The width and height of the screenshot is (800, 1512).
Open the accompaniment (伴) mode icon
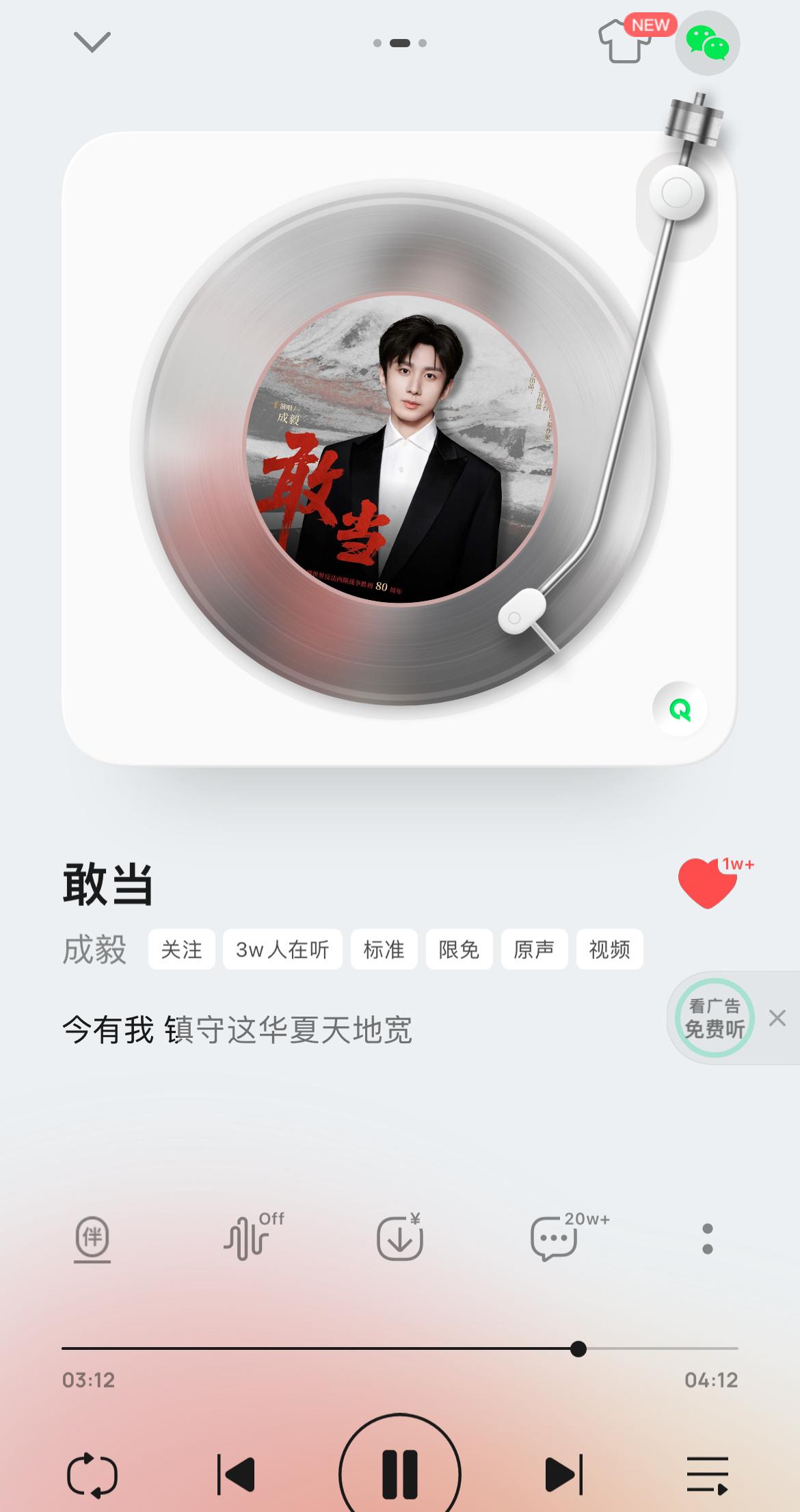[92, 1239]
